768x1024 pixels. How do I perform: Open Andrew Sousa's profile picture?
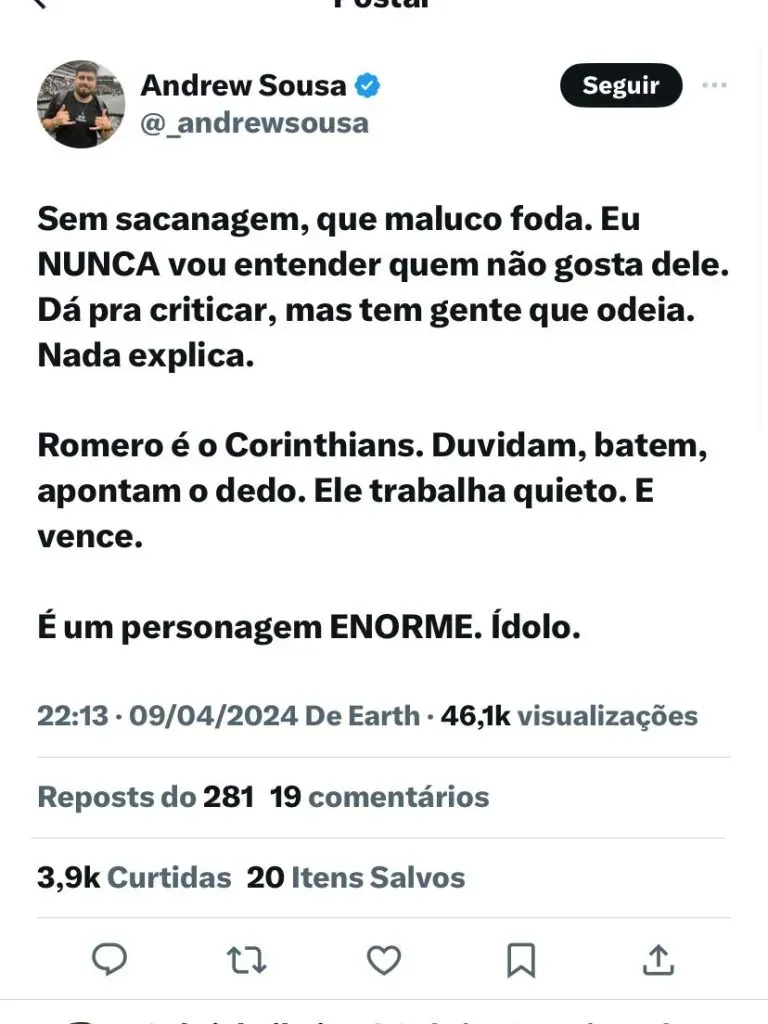tap(81, 104)
